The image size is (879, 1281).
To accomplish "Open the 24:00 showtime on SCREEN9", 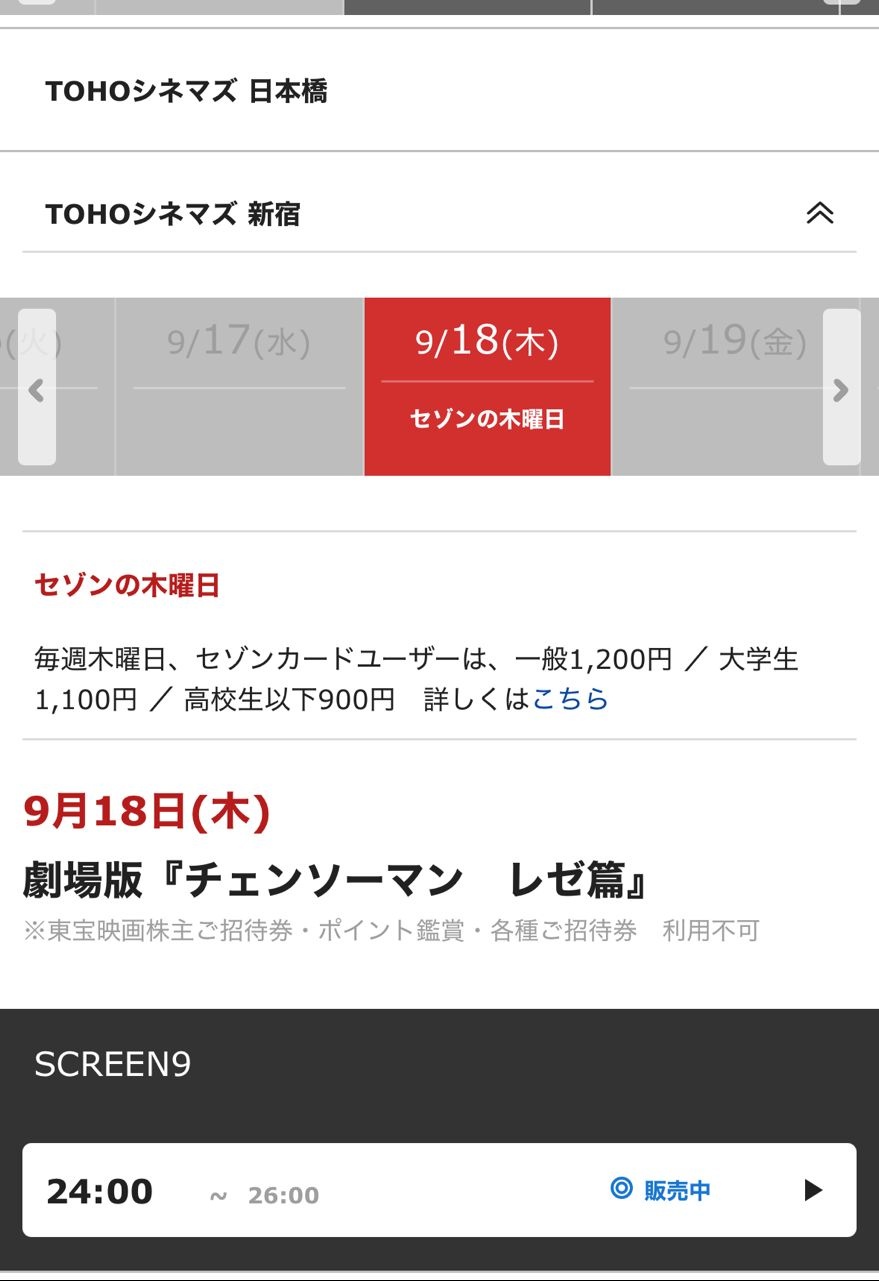I will 439,1190.
